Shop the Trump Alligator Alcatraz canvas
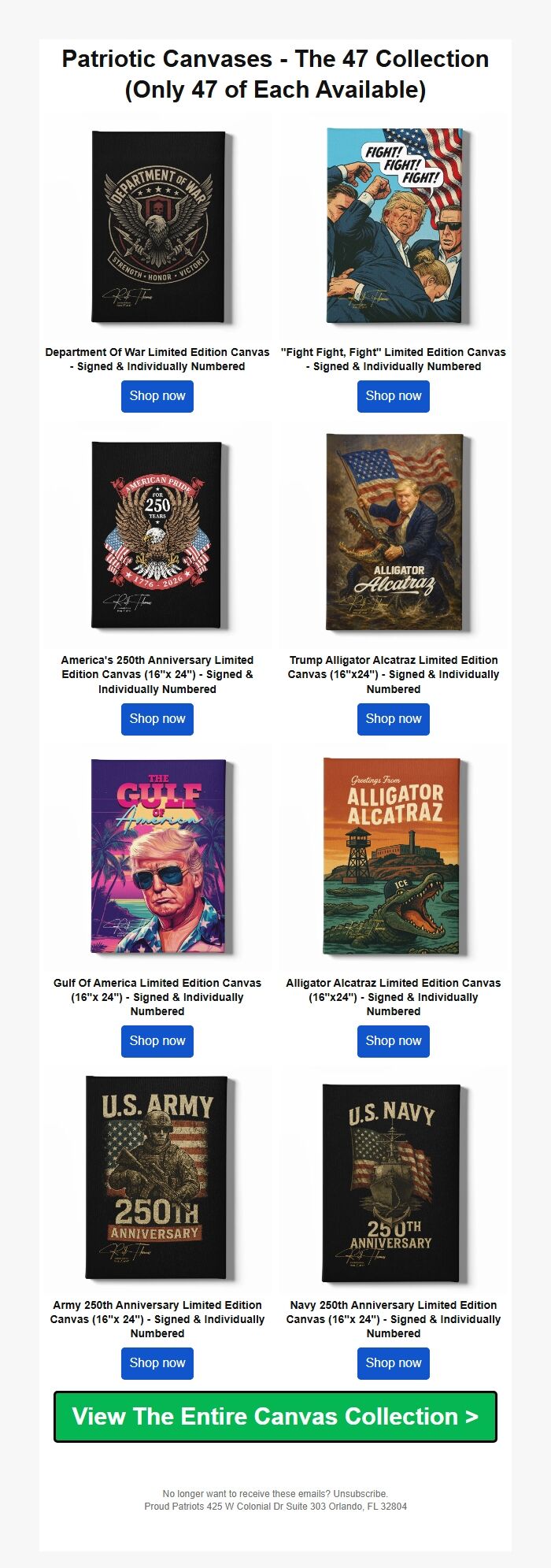Viewport: 551px width, 1568px height. tap(393, 719)
